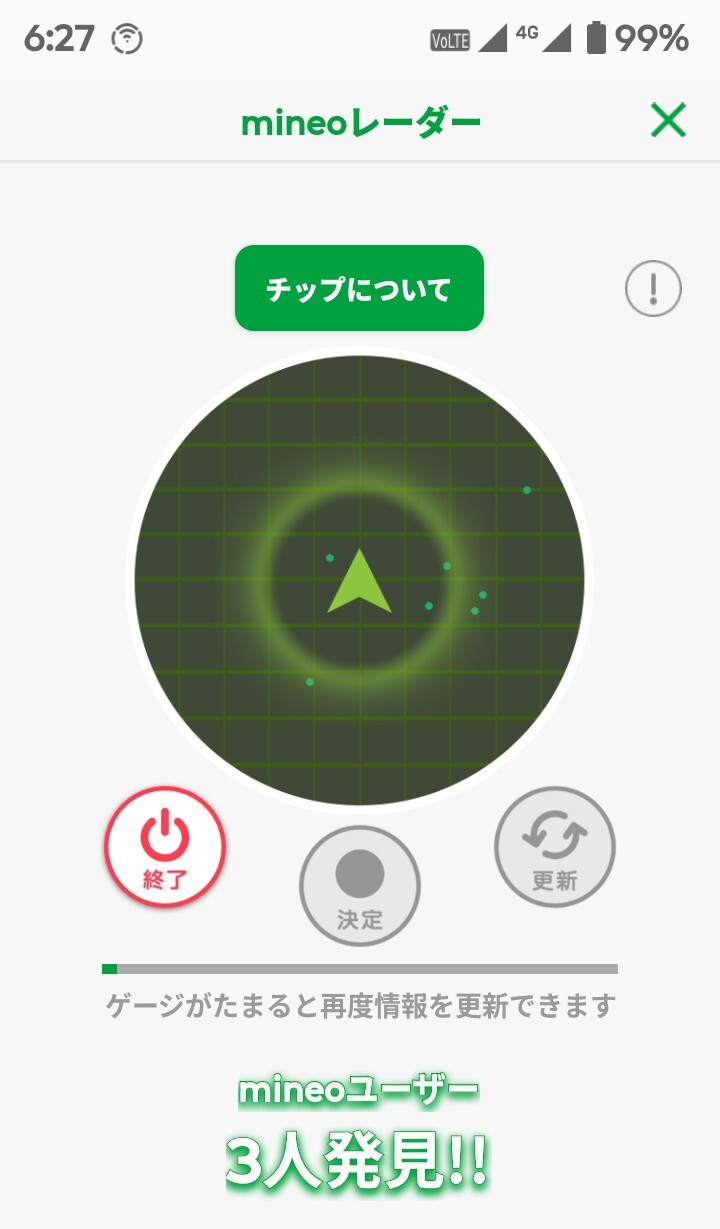Tap the 決定 button
This screenshot has height=1229, width=720.
click(x=360, y=885)
